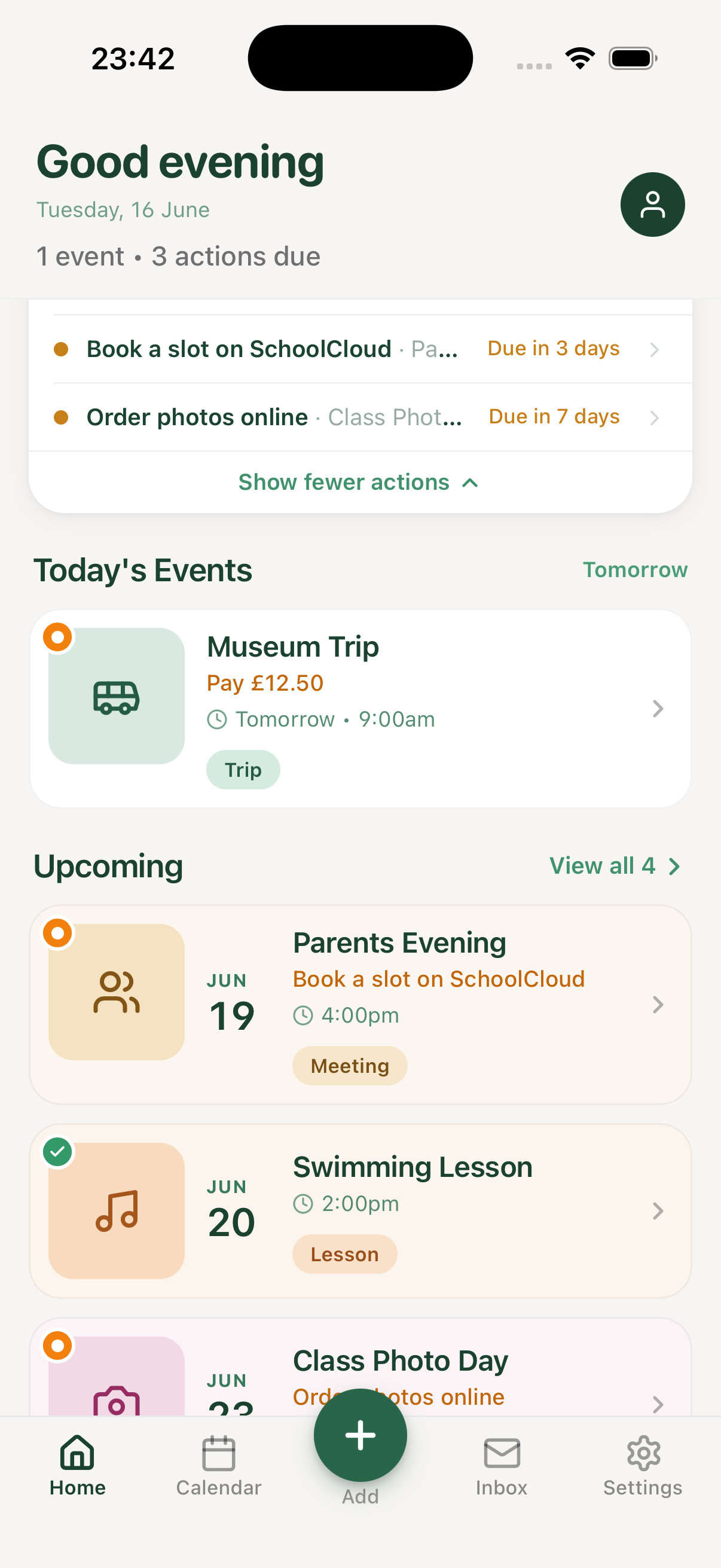Image resolution: width=721 pixels, height=1568 pixels.
Task: Switch to the Calendar tab
Action: [218, 1466]
